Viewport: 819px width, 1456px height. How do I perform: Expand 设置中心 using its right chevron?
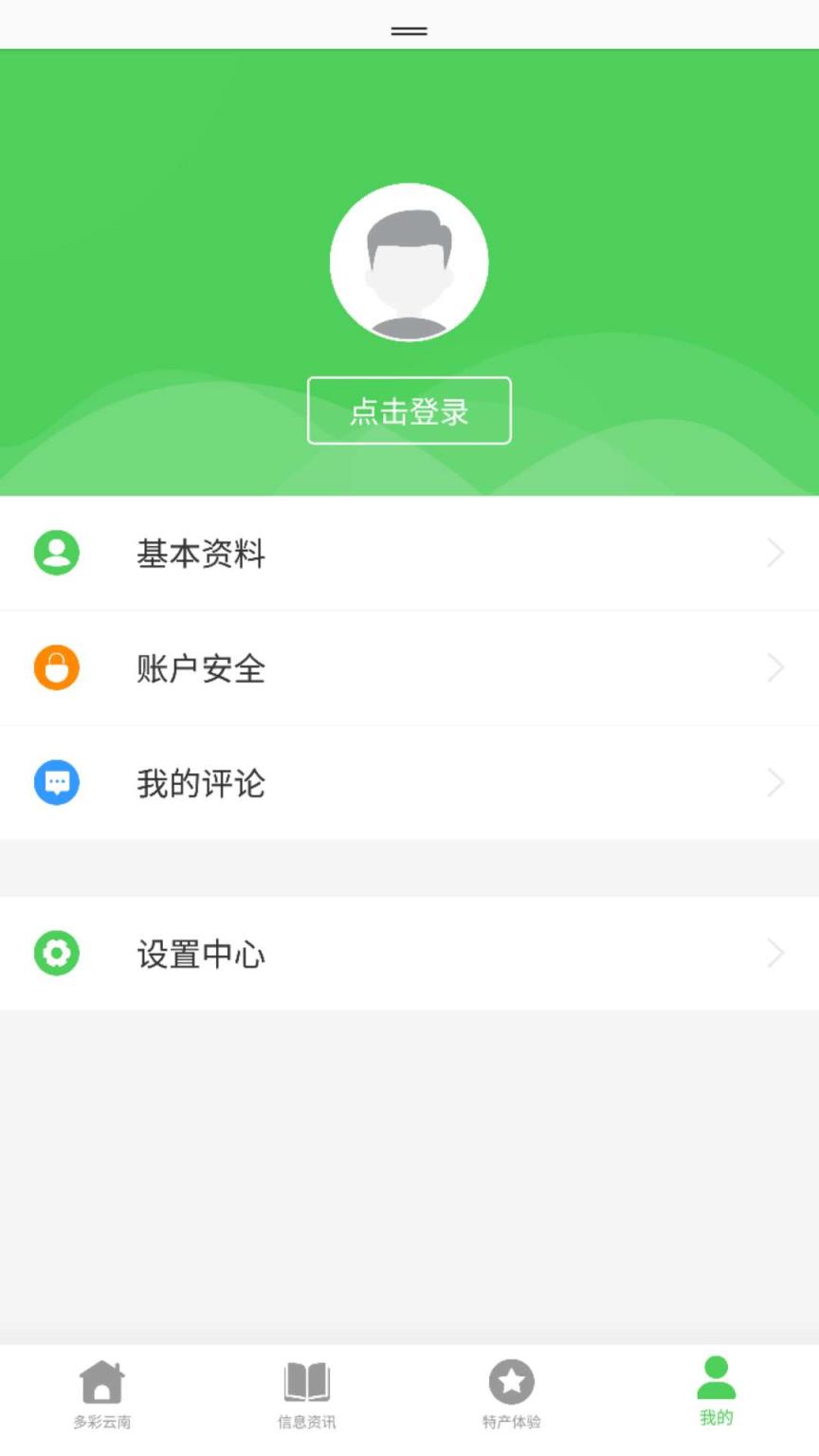(x=775, y=954)
